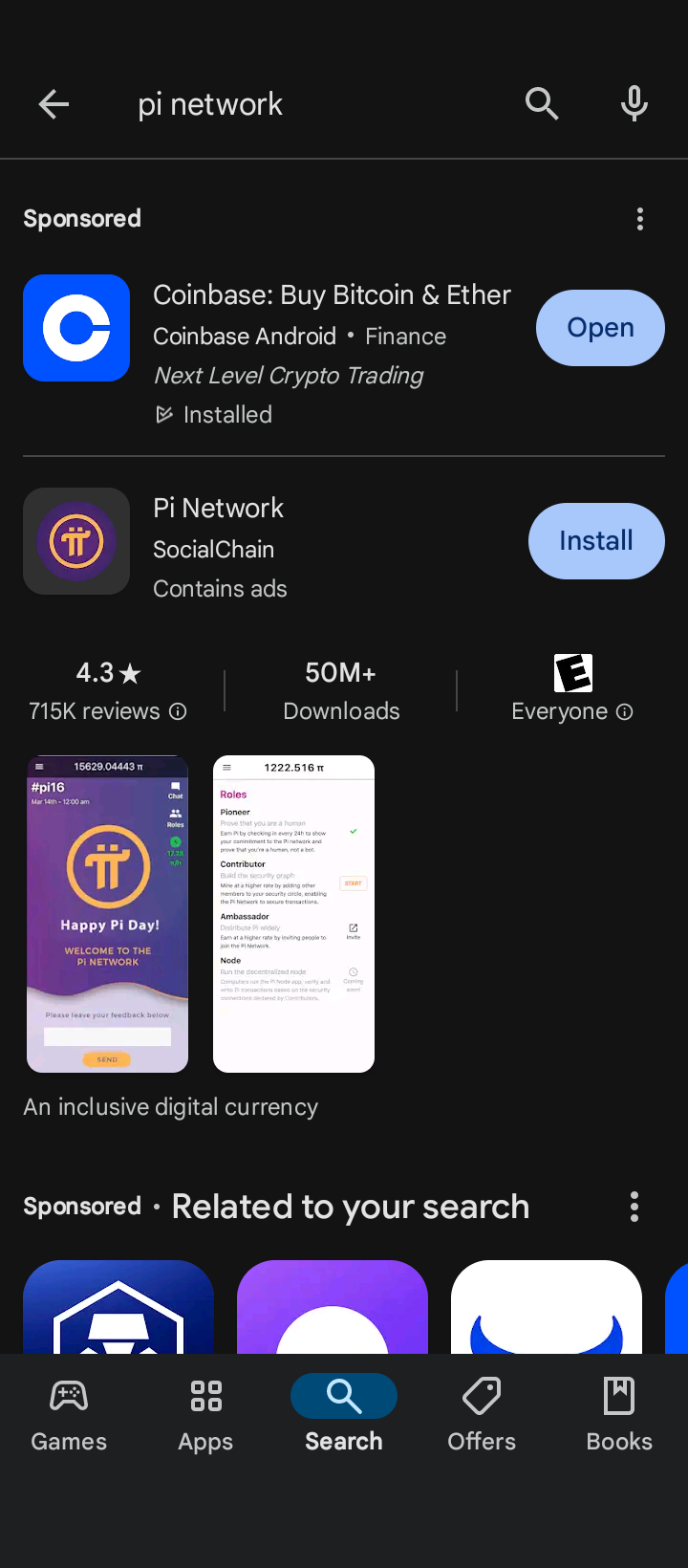Screen dimensions: 688x1568
Task: Open the Books tab
Action: click(619, 1415)
